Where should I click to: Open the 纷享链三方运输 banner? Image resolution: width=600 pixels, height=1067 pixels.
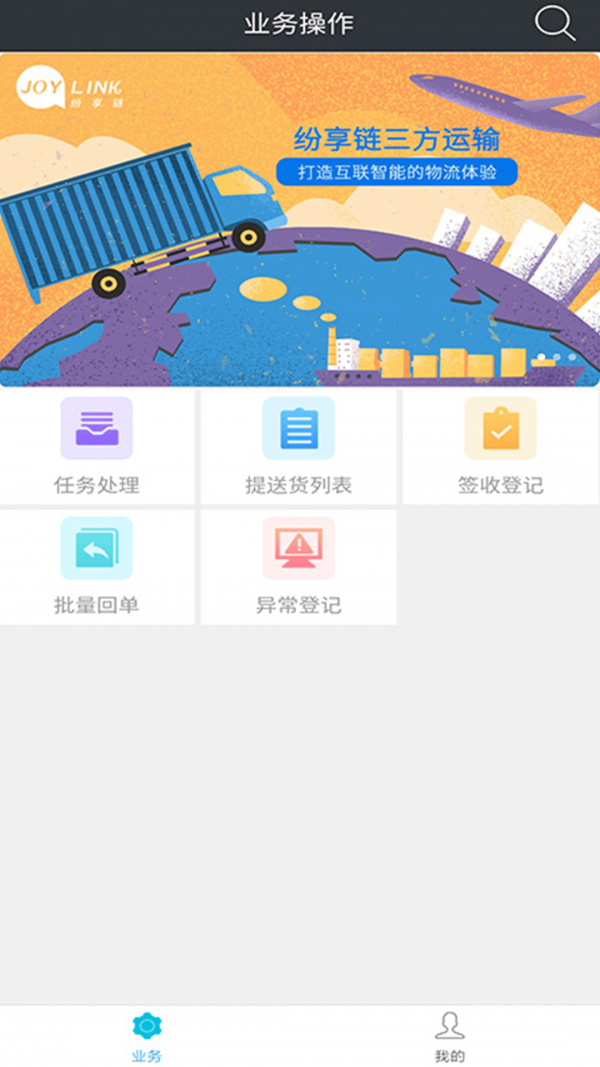pos(300,220)
